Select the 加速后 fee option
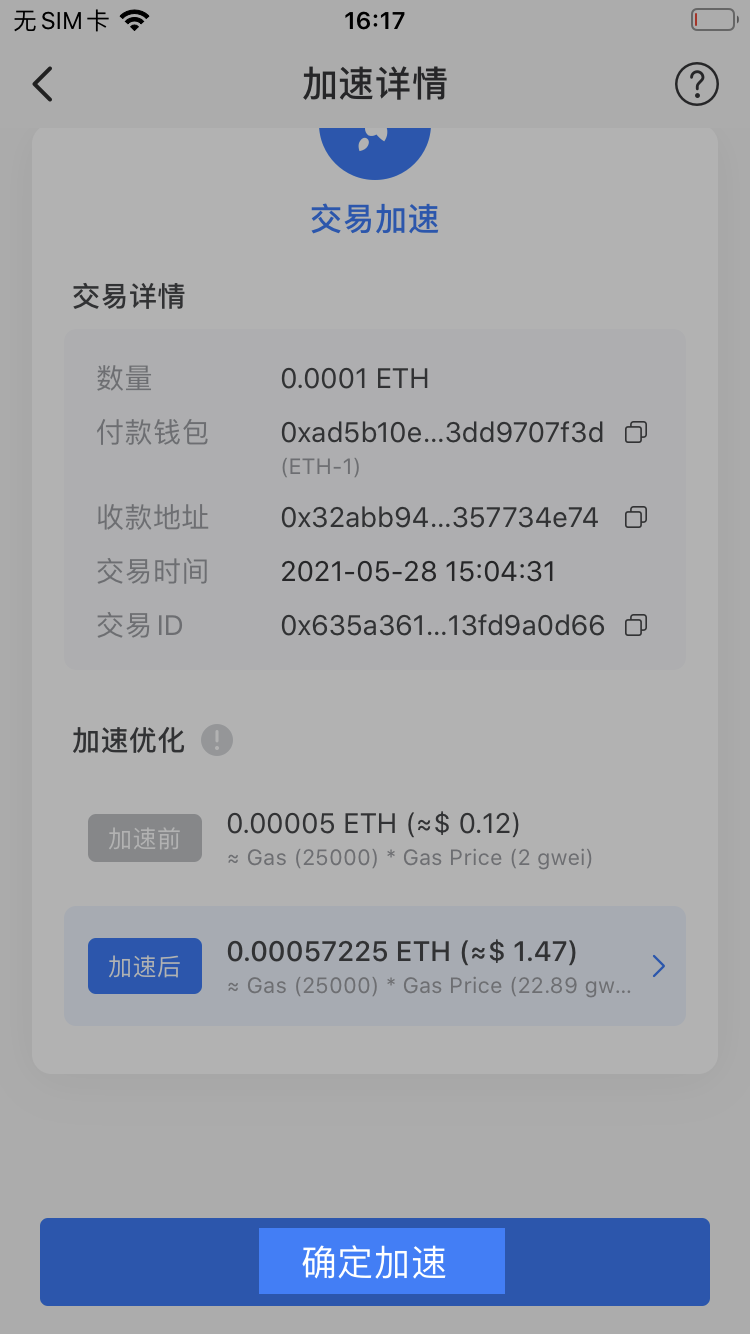The image size is (750, 1334). pyautogui.click(x=144, y=965)
